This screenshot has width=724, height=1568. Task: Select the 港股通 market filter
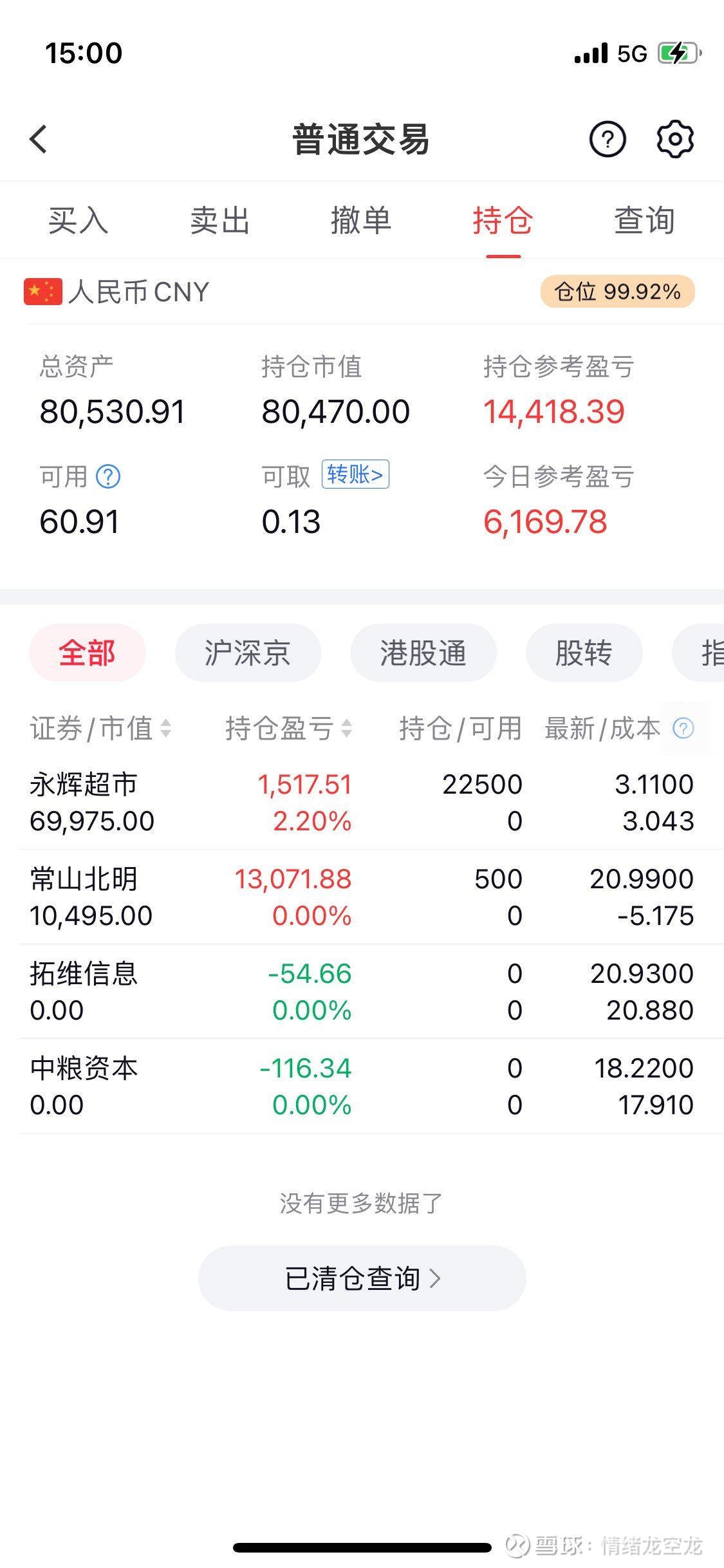[423, 652]
